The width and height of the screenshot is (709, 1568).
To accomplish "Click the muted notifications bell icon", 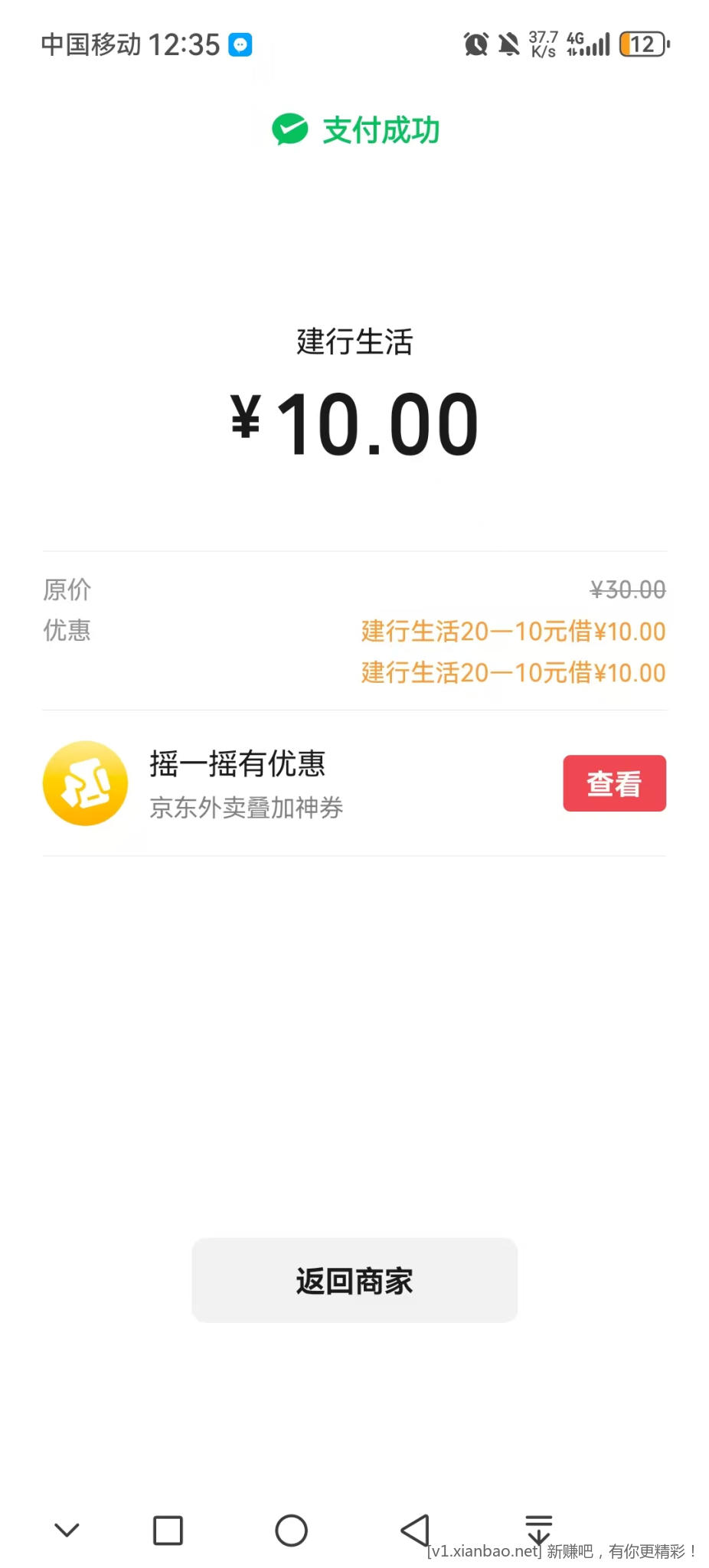I will pos(510,44).
